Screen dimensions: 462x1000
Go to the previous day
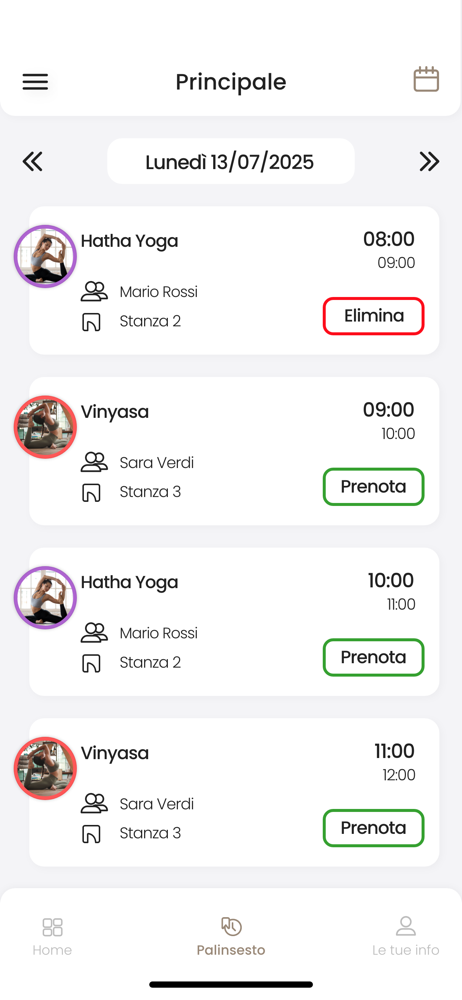point(33,162)
